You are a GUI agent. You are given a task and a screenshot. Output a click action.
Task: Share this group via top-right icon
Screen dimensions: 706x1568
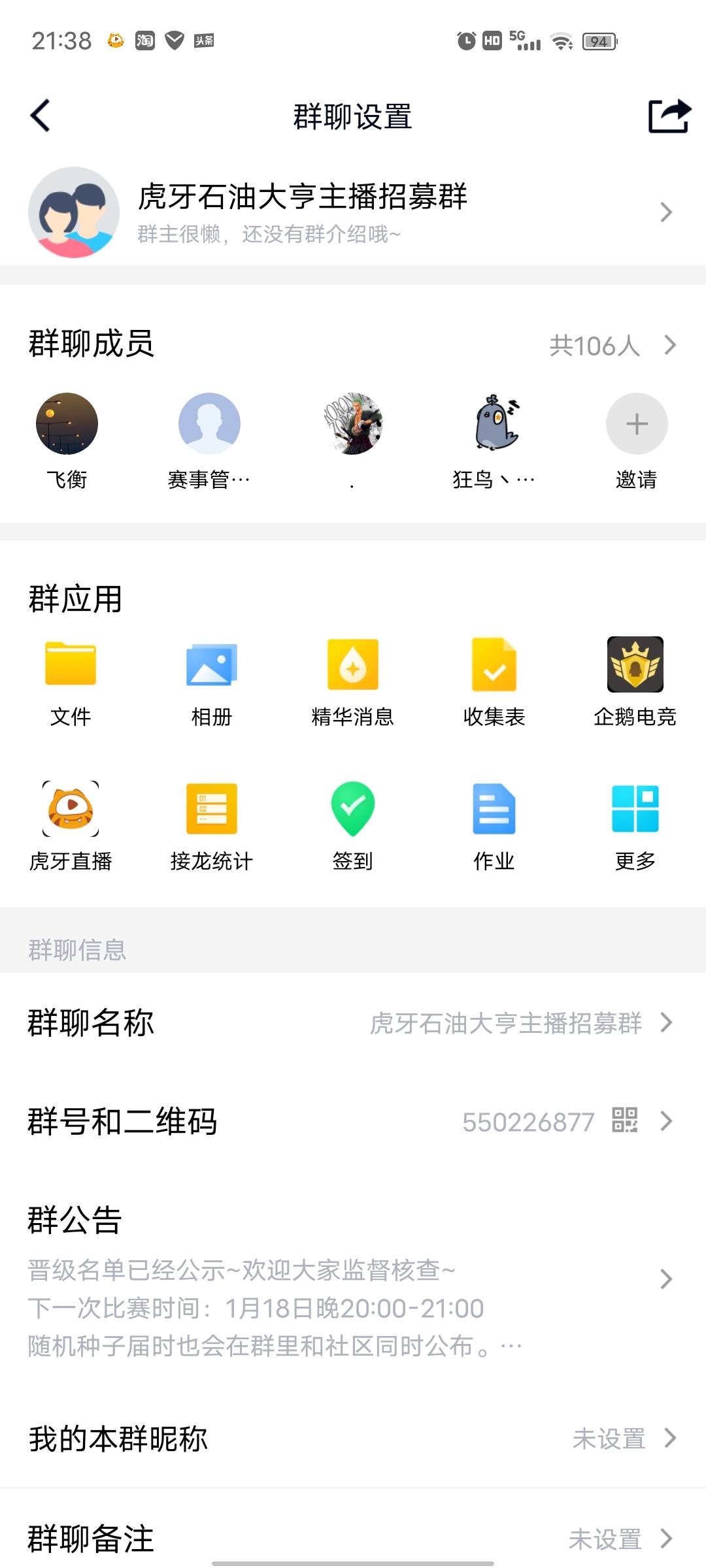coord(669,116)
